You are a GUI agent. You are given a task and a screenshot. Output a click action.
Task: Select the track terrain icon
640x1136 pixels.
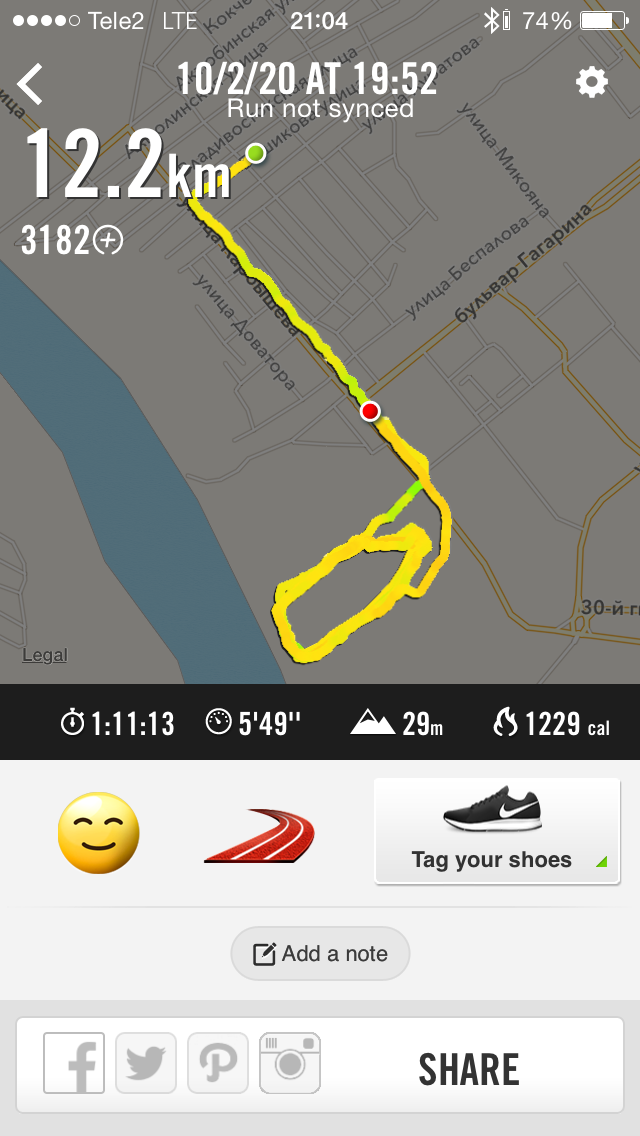pos(259,836)
